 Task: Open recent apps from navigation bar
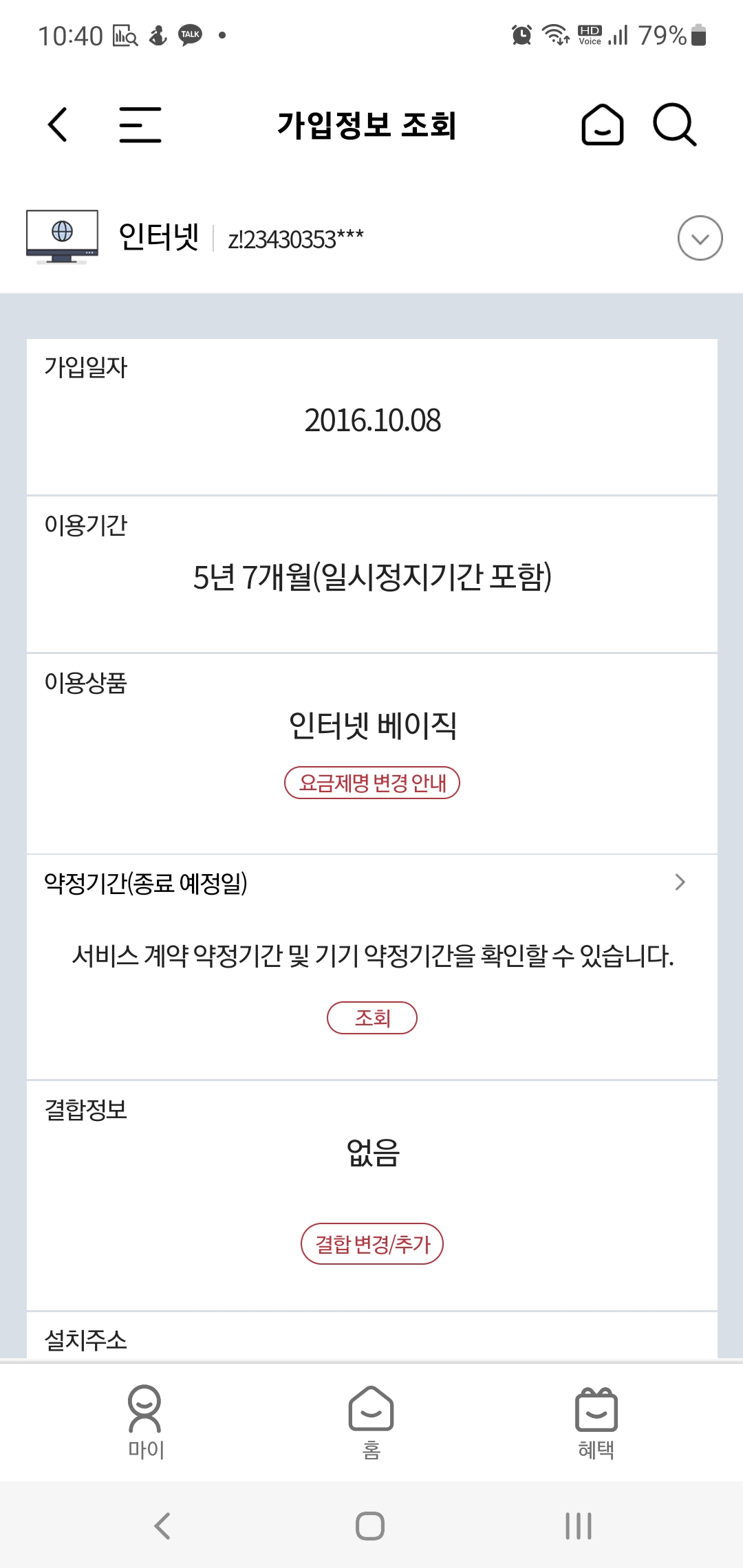point(578,1525)
